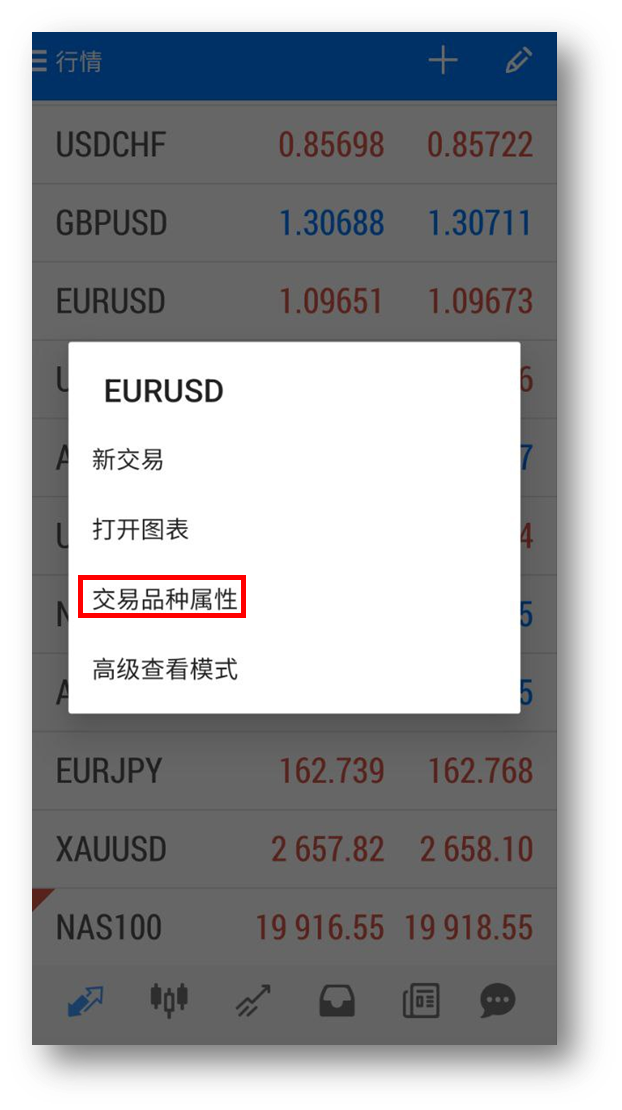622x1110 pixels.
Task: Open the USDCHF quote row
Action: [294, 144]
